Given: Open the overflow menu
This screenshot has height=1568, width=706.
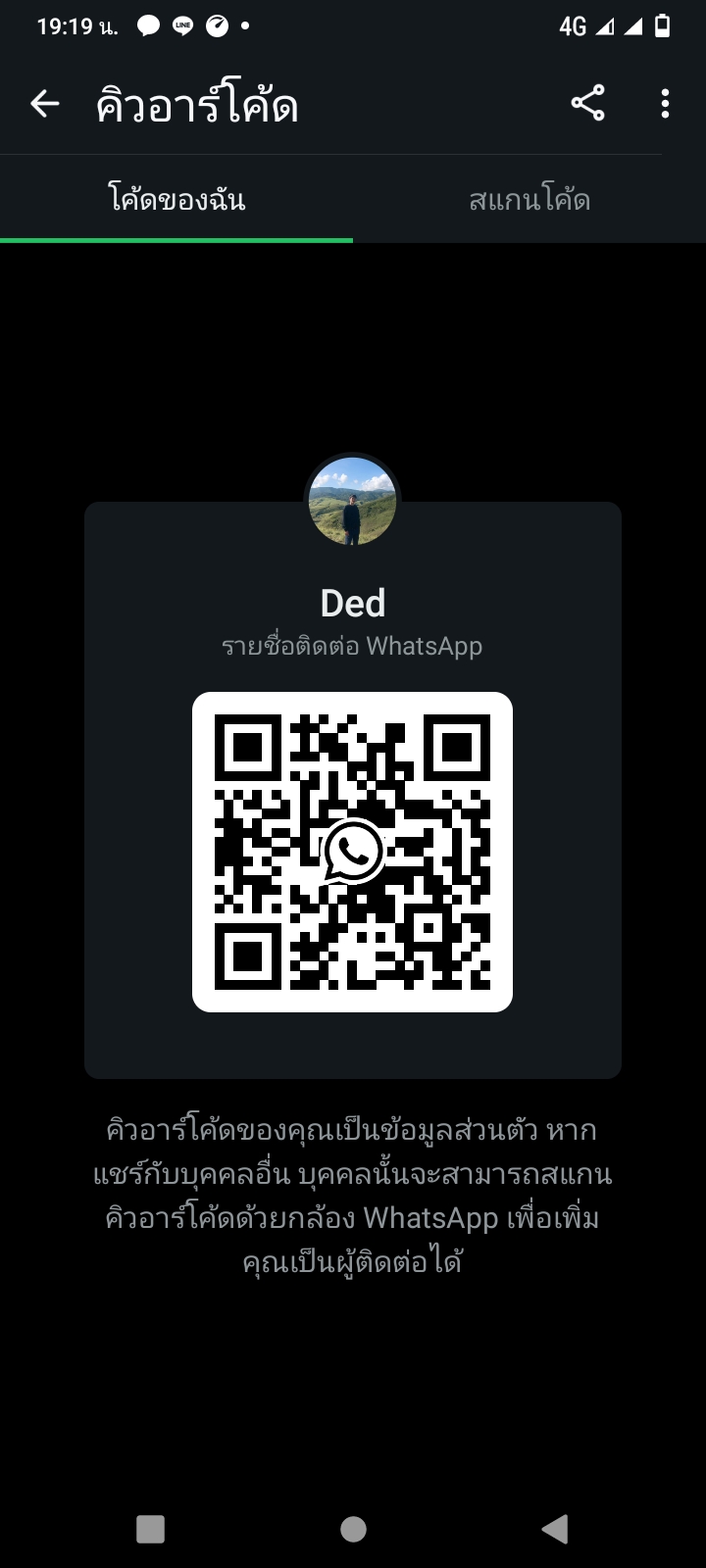Looking at the screenshot, I should (x=665, y=104).
